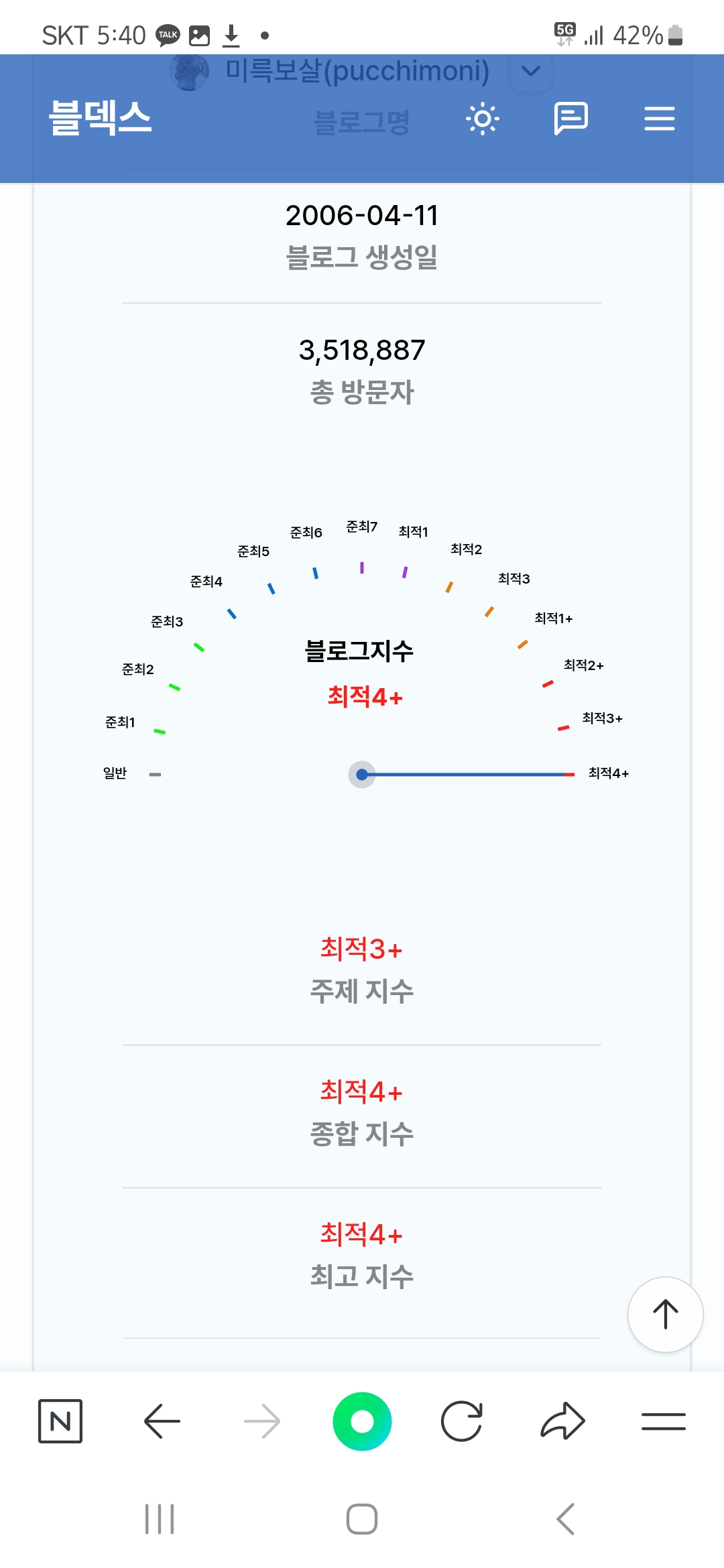Open recent apps from the navigation bar
This screenshot has height=1568, width=724.
pyautogui.click(x=160, y=1519)
